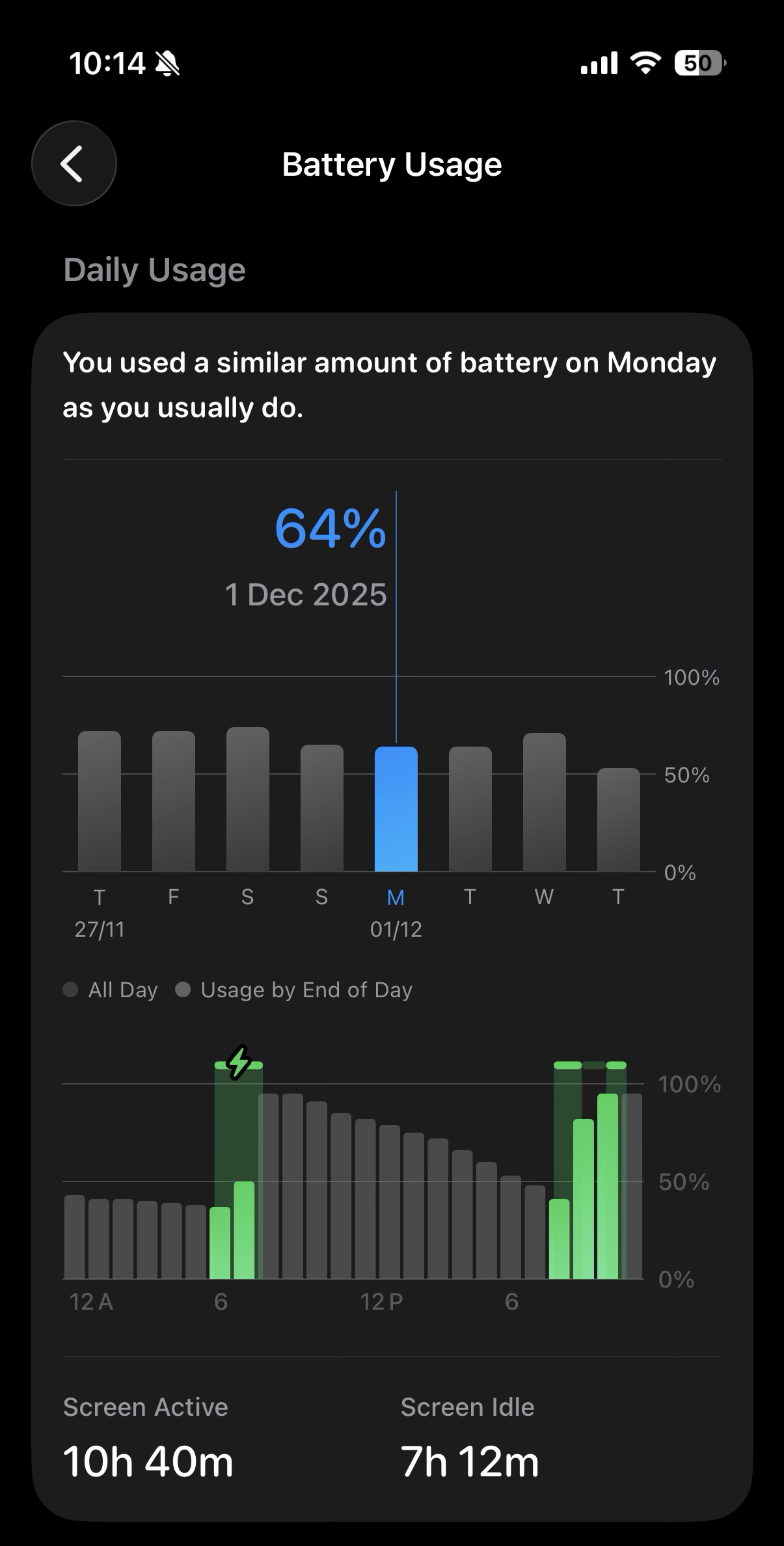This screenshot has height=1546, width=784.
Task: Show Friday's daily battery usage bar
Action: [x=174, y=801]
